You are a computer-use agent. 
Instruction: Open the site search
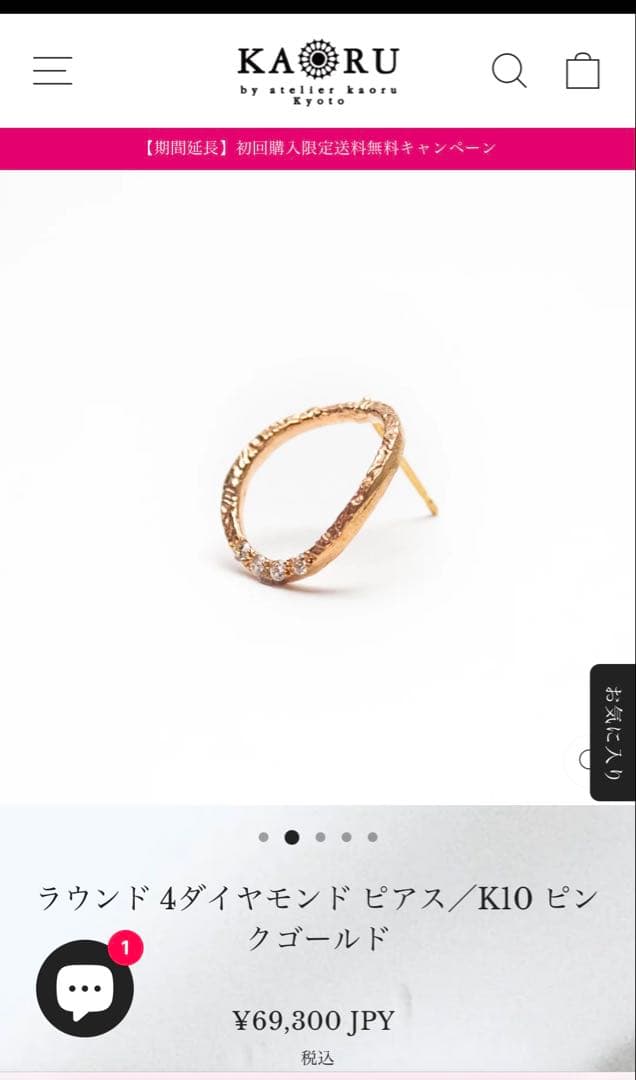[508, 71]
